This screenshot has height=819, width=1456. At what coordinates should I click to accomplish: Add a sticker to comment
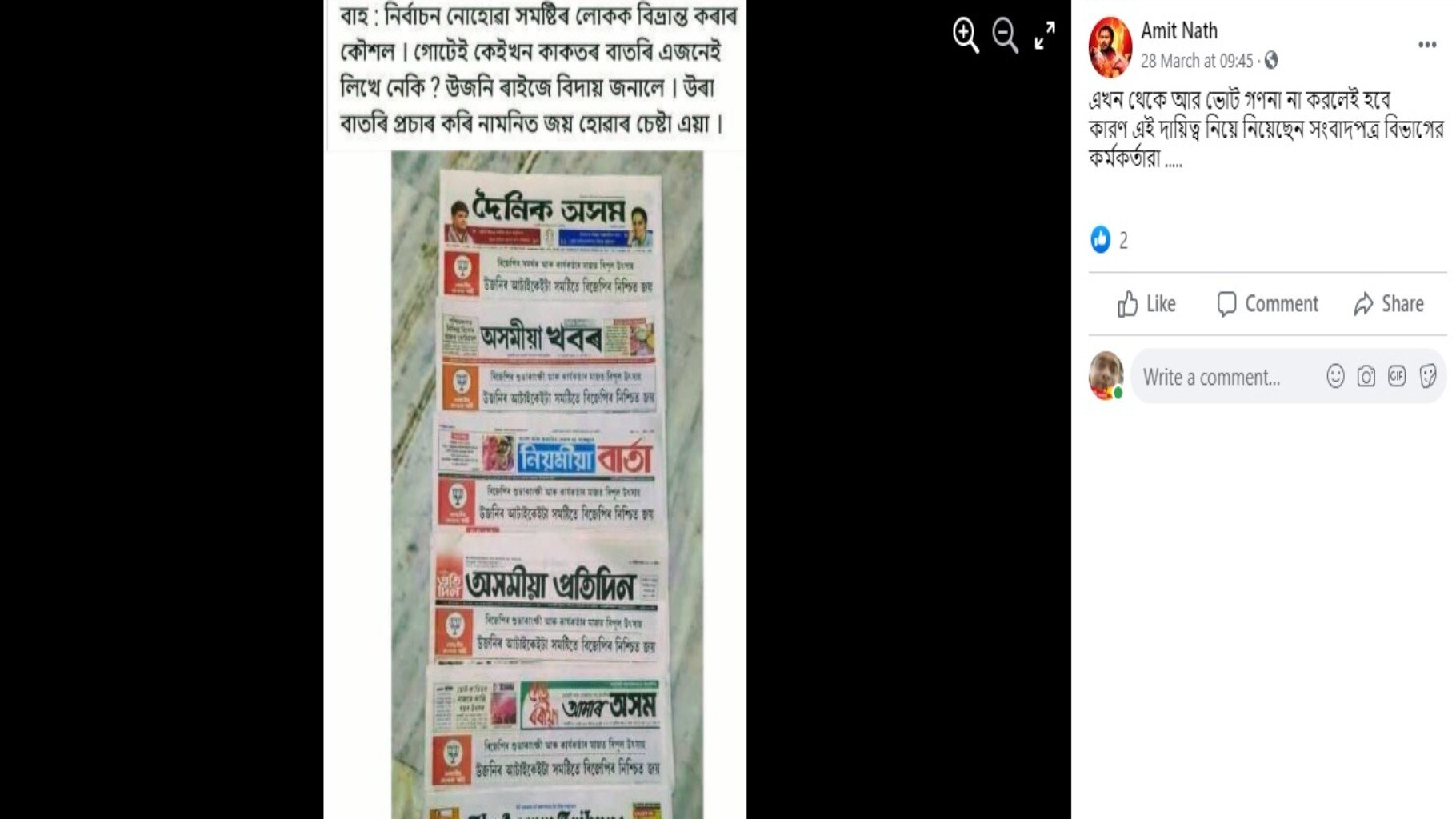point(1428,376)
